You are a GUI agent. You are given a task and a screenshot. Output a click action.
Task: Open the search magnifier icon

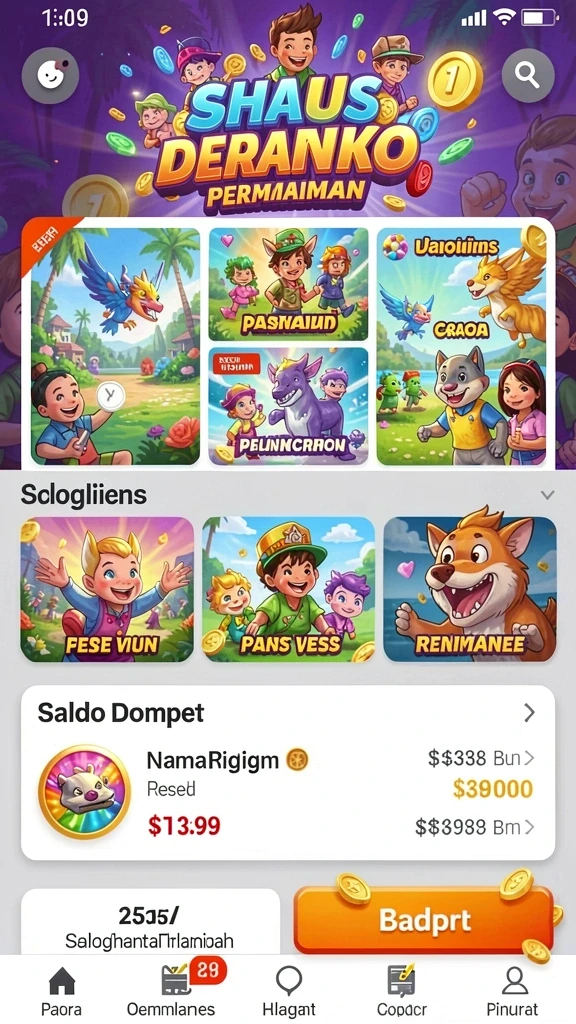click(x=528, y=76)
